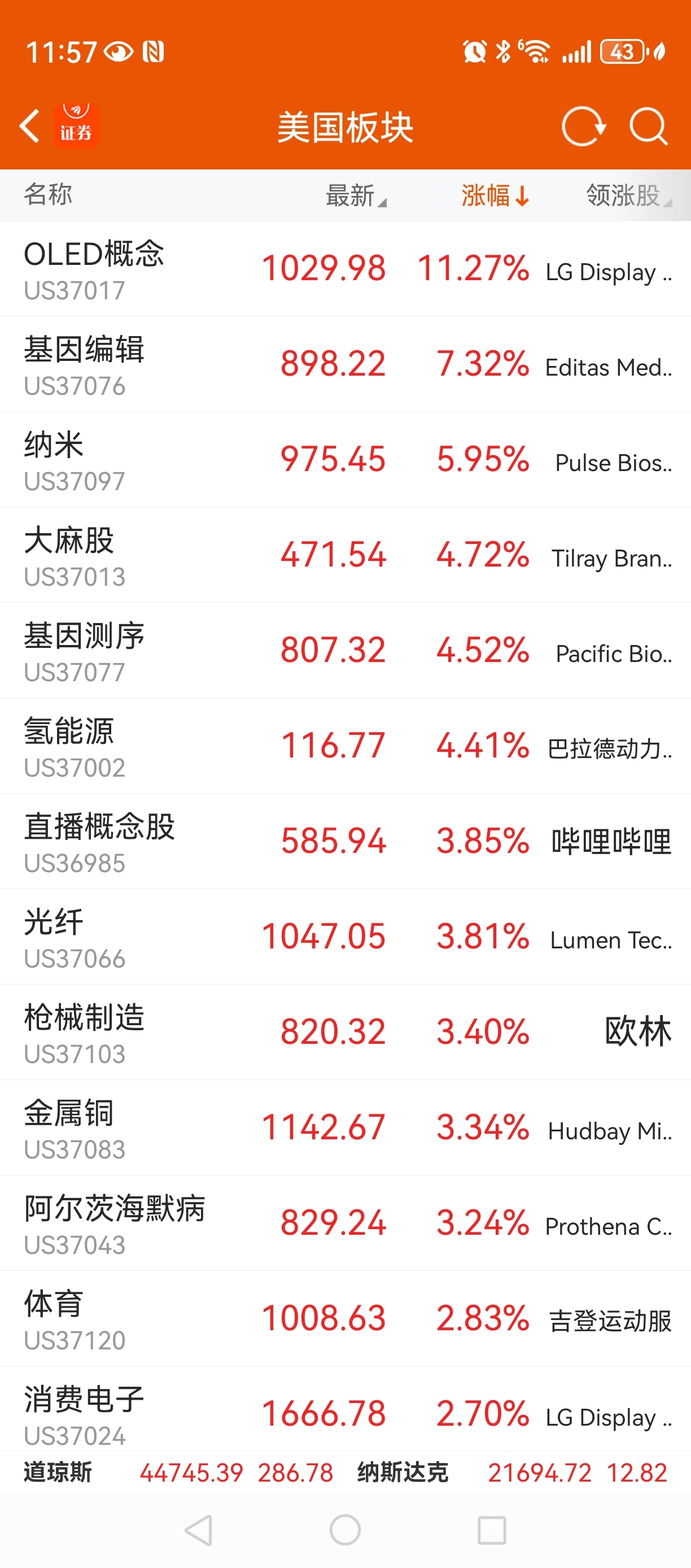Open 金属铜 sector row
Screen dimensions: 691x1568
point(345,1129)
